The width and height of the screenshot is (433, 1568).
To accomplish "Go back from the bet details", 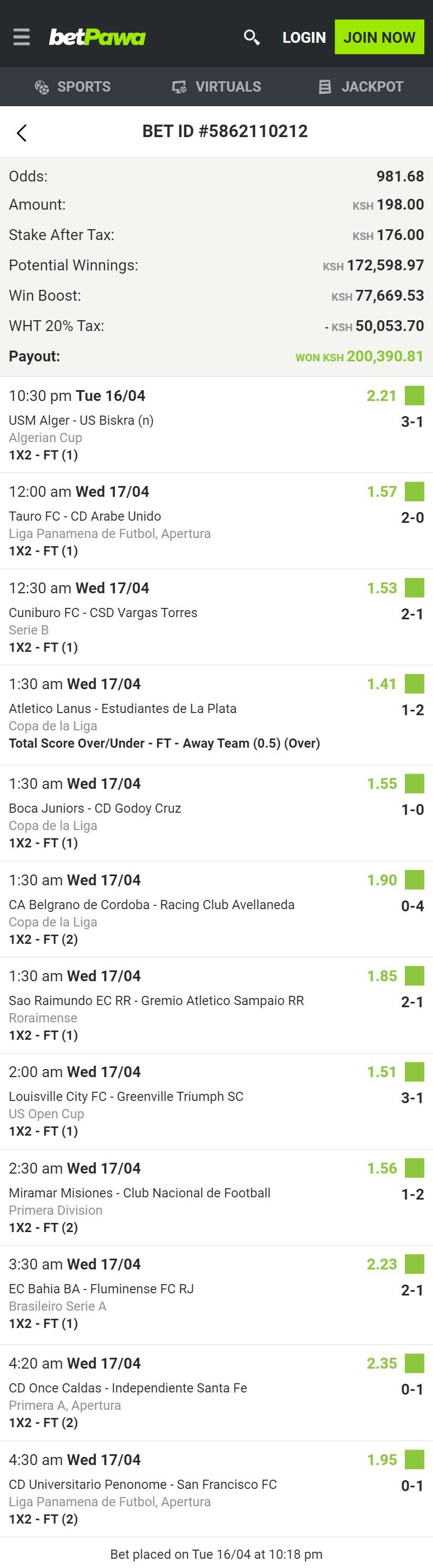I will (22, 133).
